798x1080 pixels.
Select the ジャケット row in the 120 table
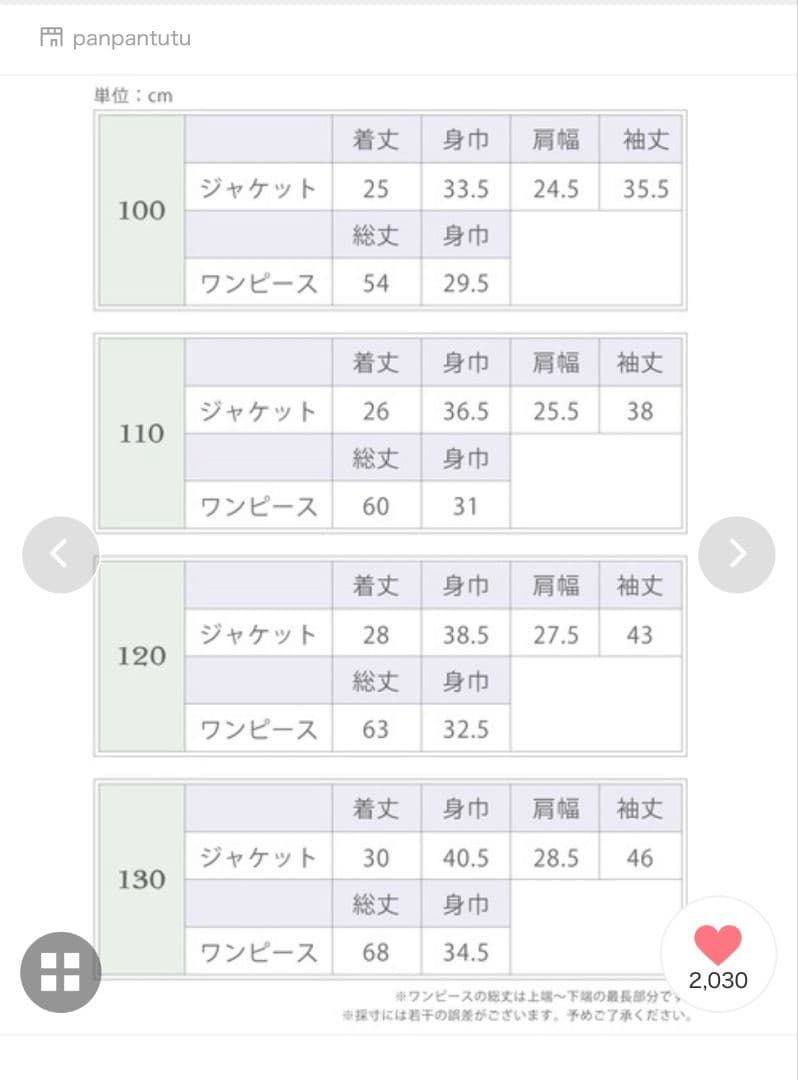click(257, 634)
